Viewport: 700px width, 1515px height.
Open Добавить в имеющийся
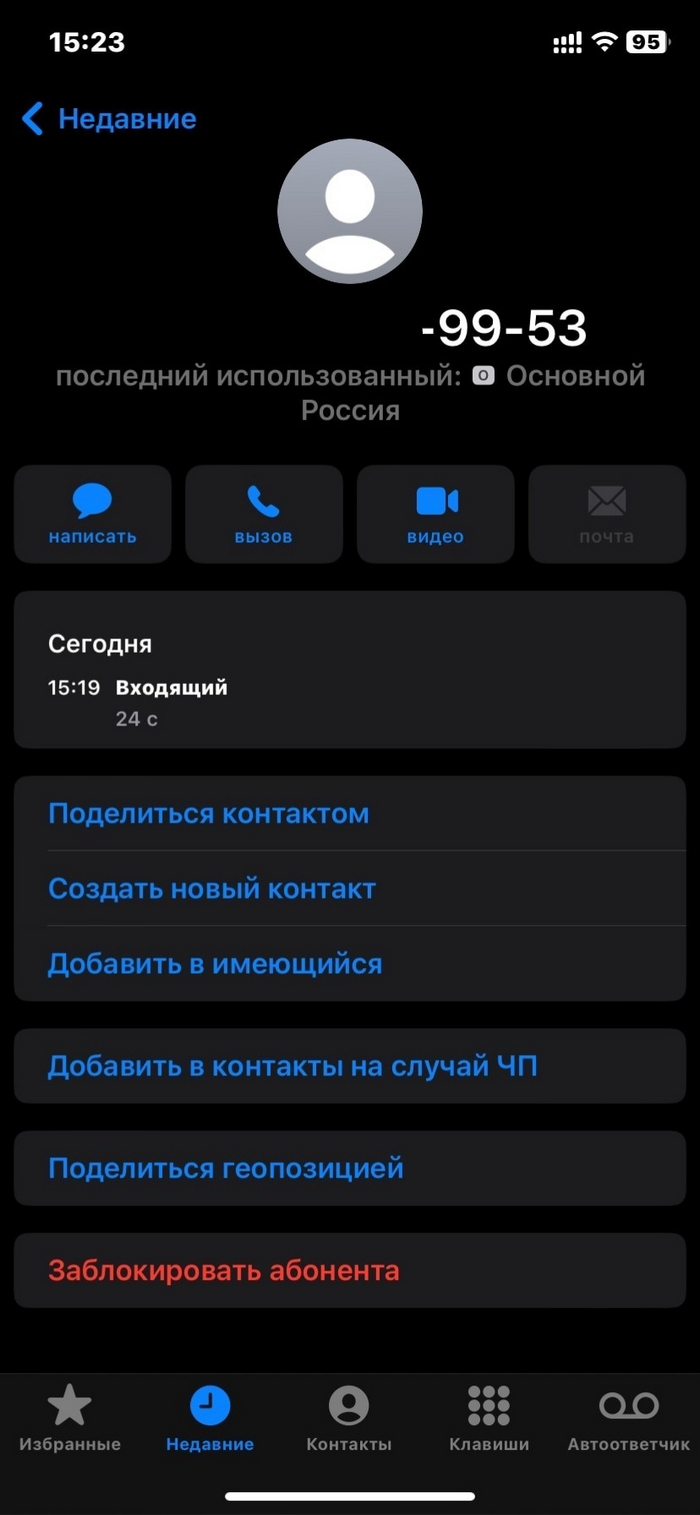coord(215,964)
